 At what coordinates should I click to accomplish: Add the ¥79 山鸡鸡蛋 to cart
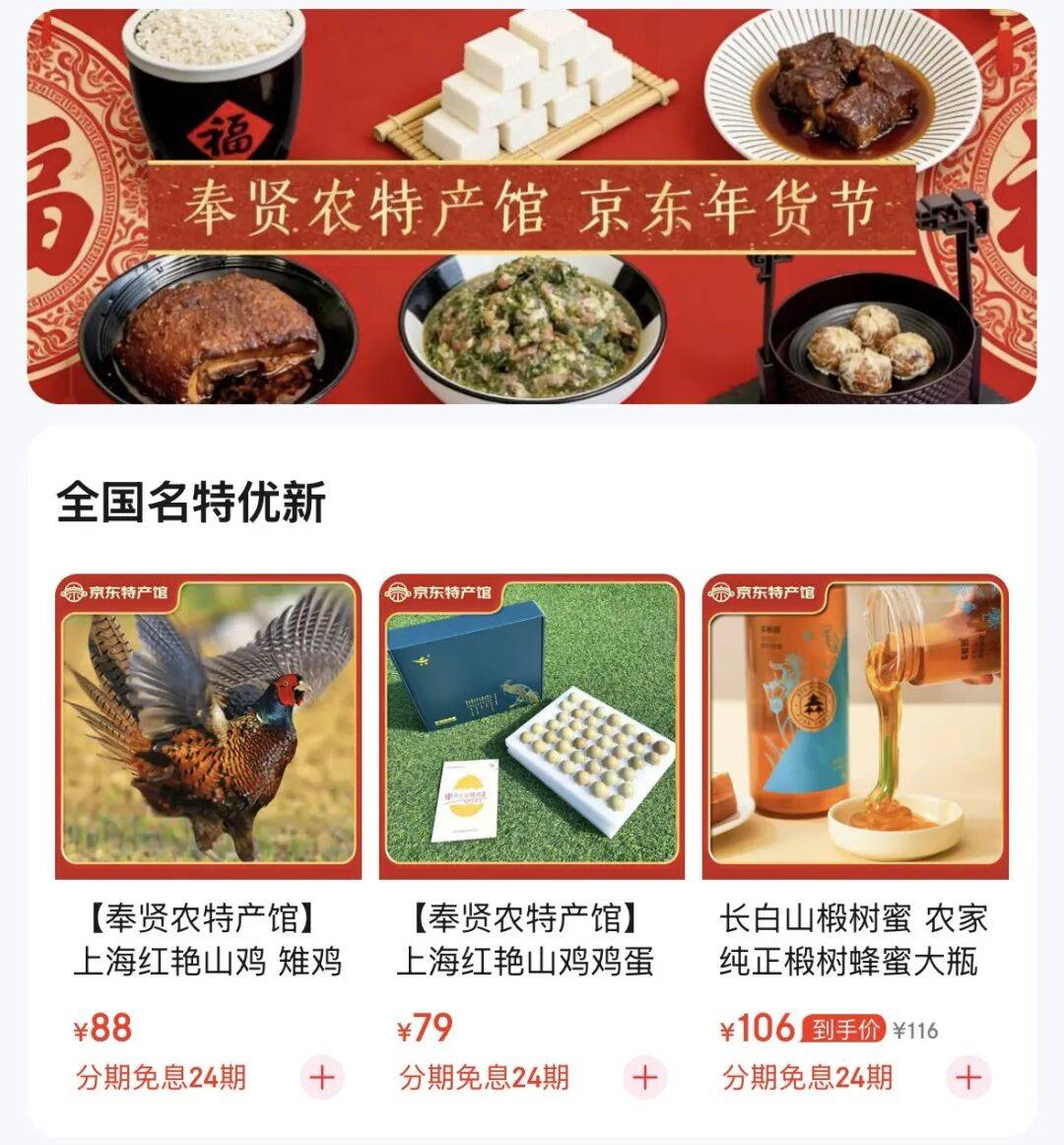(644, 1078)
